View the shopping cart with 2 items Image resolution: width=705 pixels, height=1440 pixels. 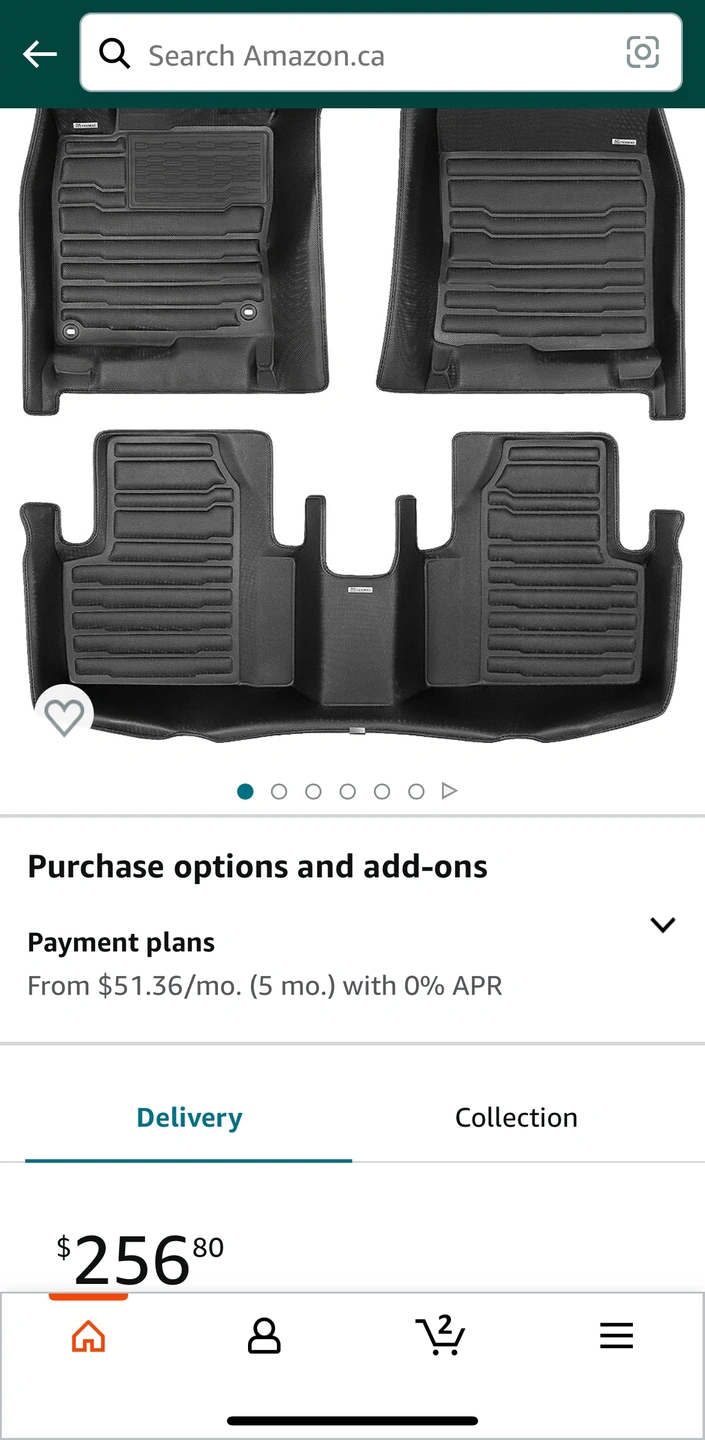click(x=440, y=1336)
